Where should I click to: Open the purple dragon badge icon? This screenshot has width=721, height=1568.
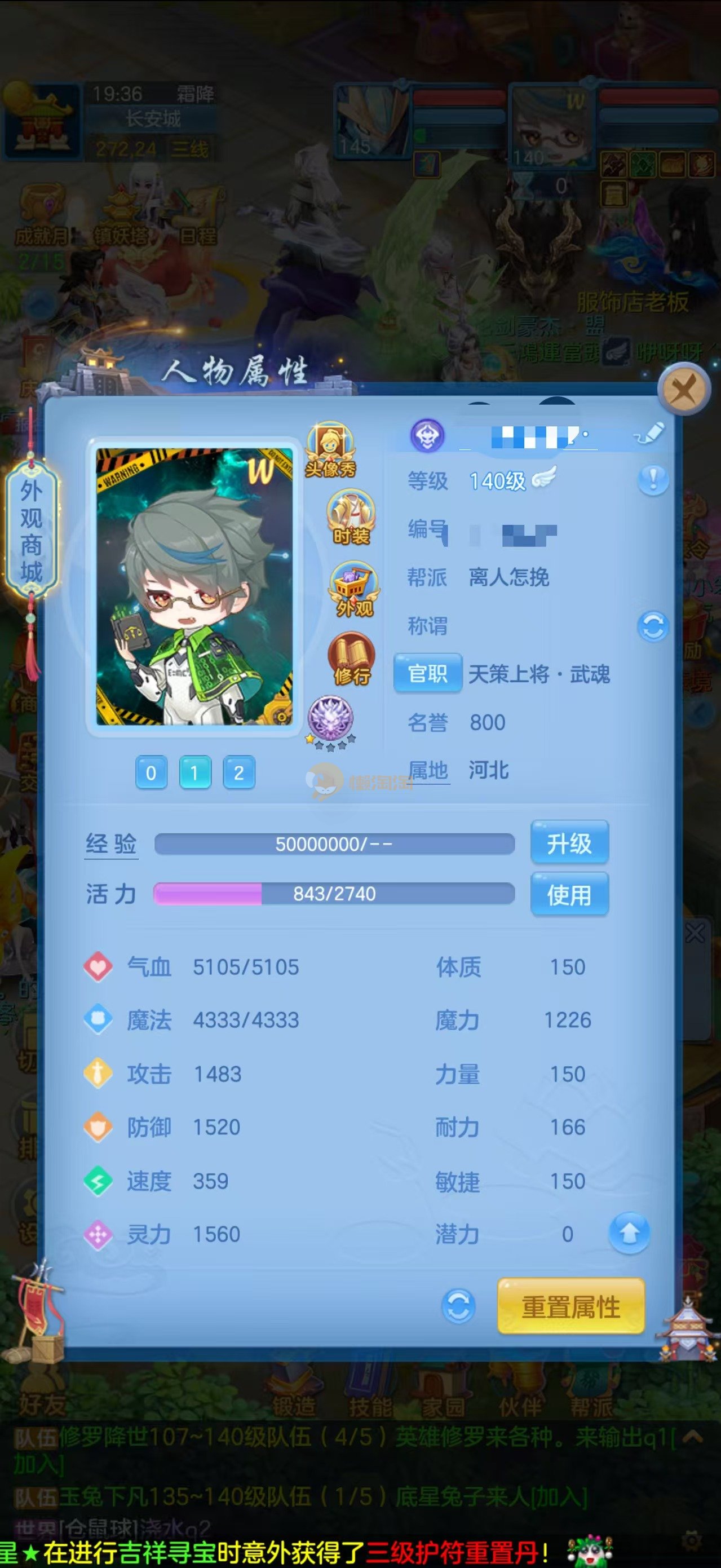coord(330,718)
